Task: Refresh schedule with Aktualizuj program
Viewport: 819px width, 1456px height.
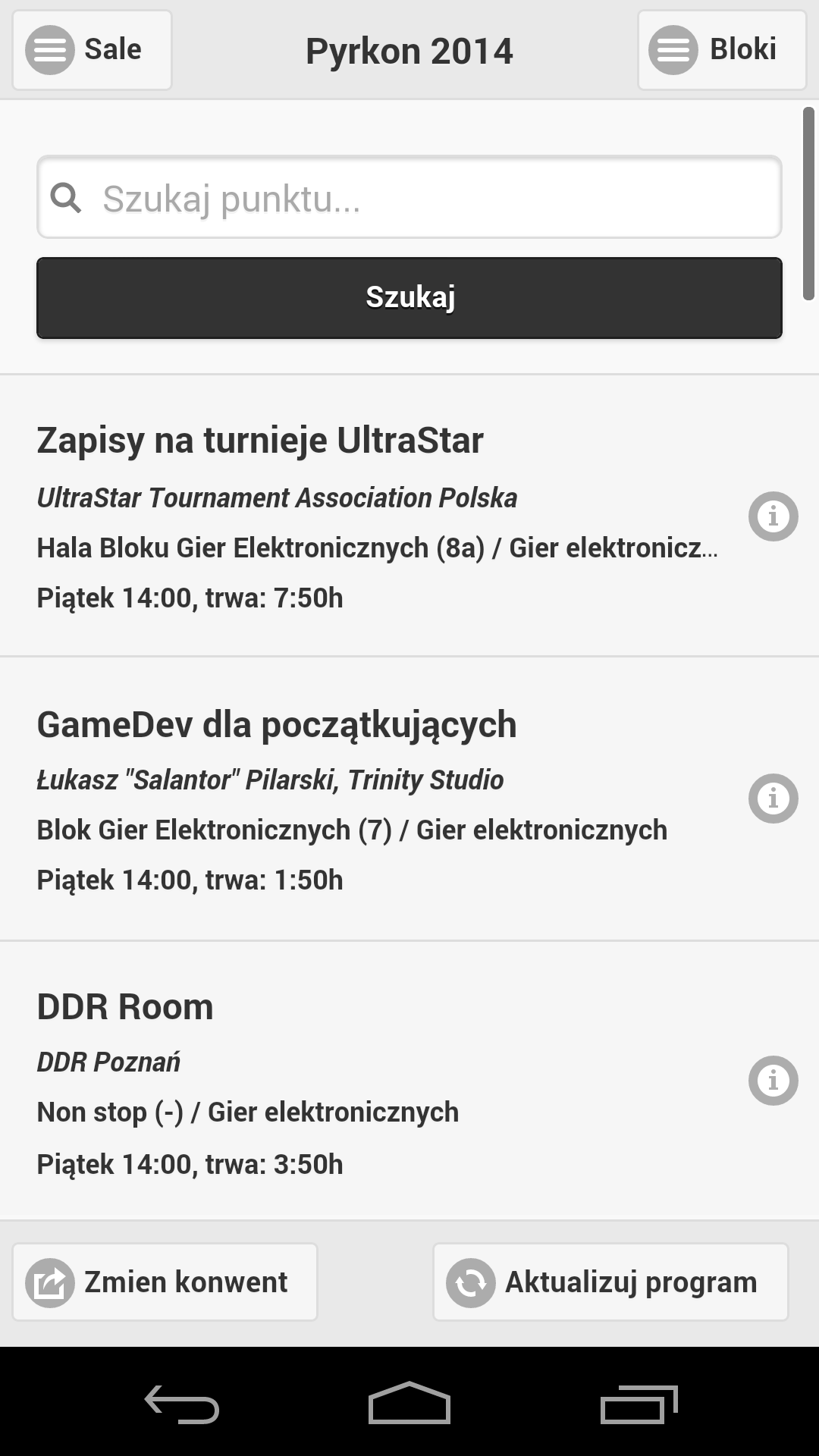Action: (x=610, y=1282)
